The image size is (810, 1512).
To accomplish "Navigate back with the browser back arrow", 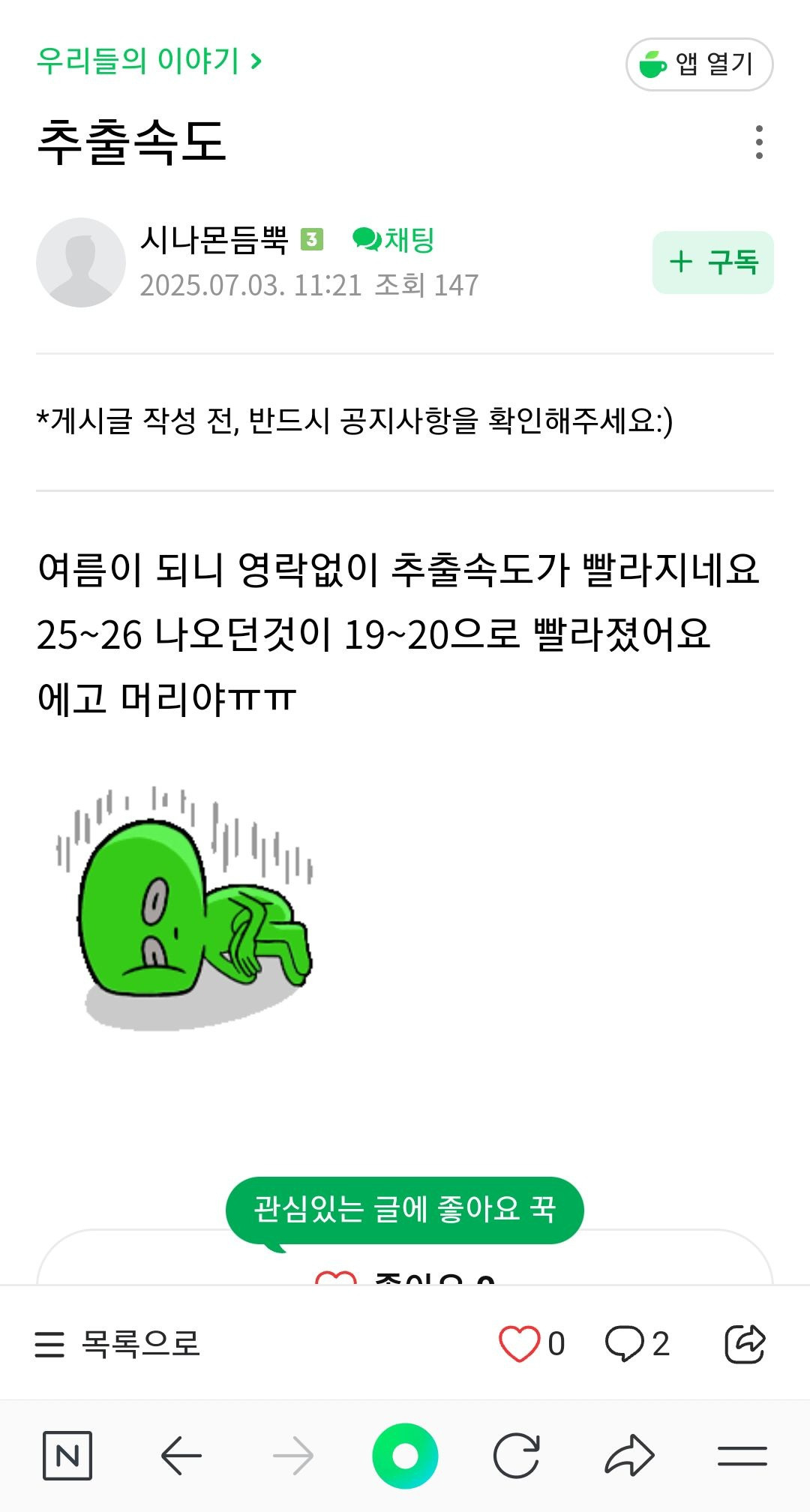I will [181, 1456].
